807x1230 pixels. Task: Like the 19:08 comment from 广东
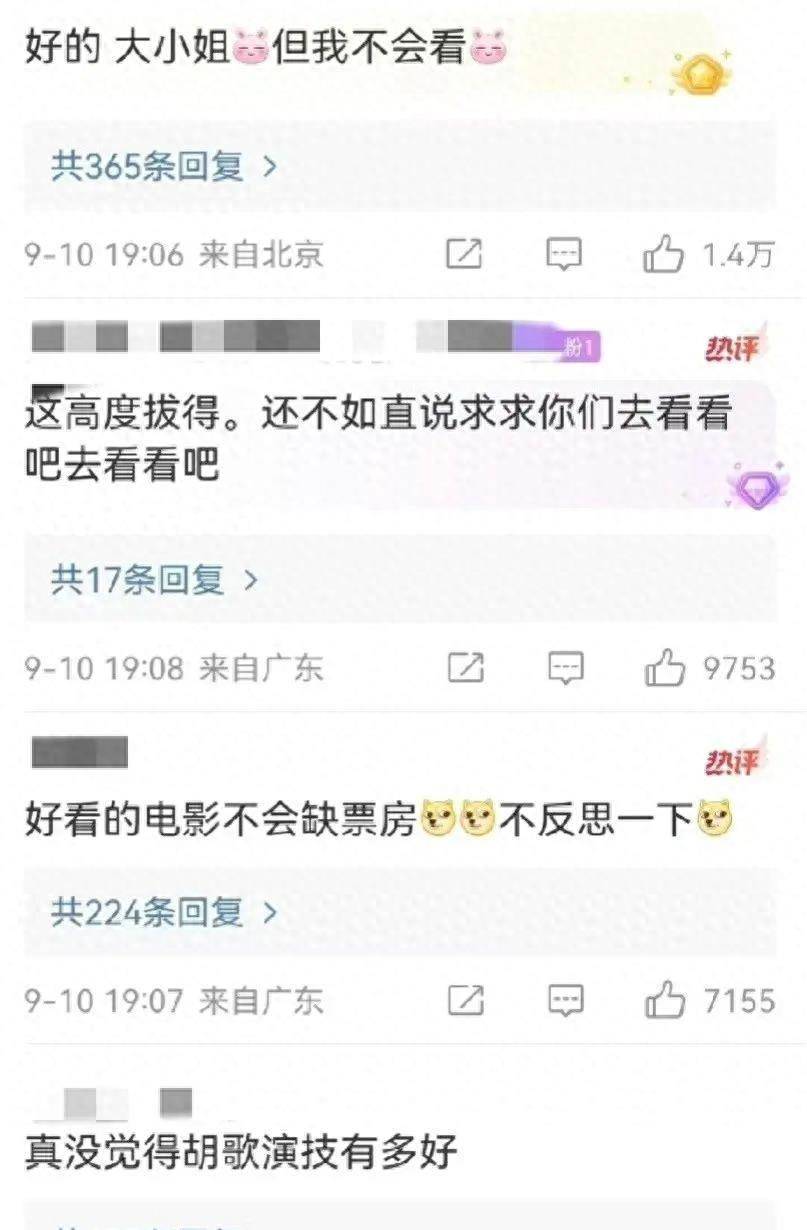tap(665, 668)
